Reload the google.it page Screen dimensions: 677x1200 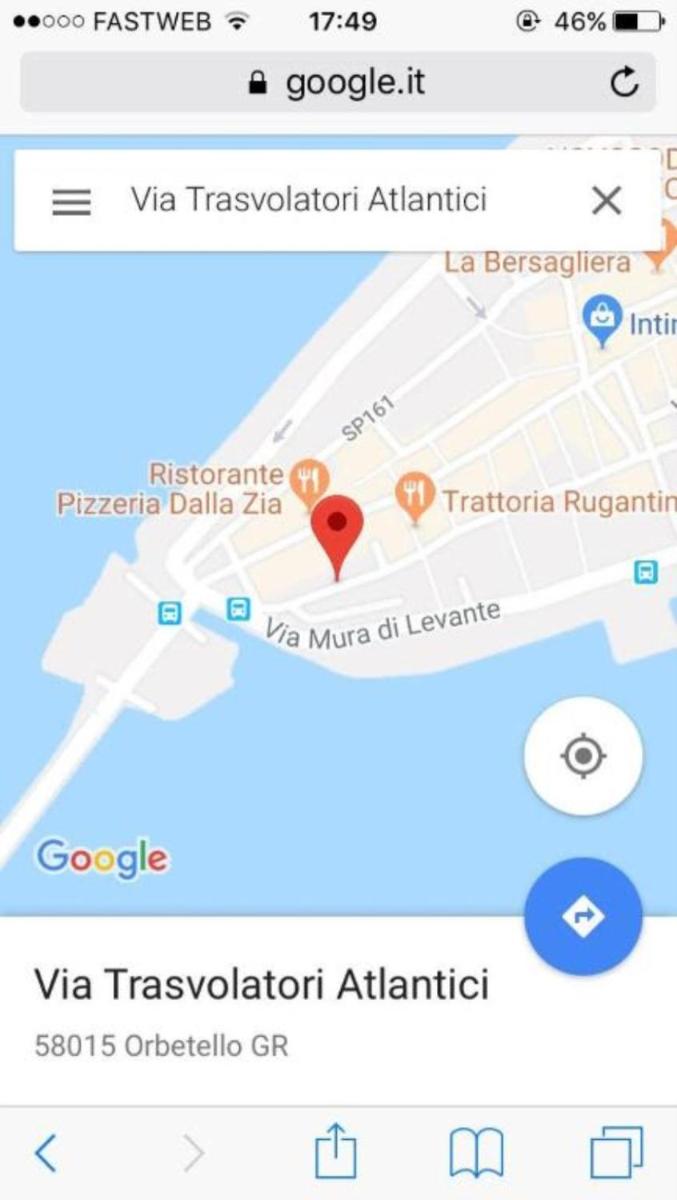624,82
